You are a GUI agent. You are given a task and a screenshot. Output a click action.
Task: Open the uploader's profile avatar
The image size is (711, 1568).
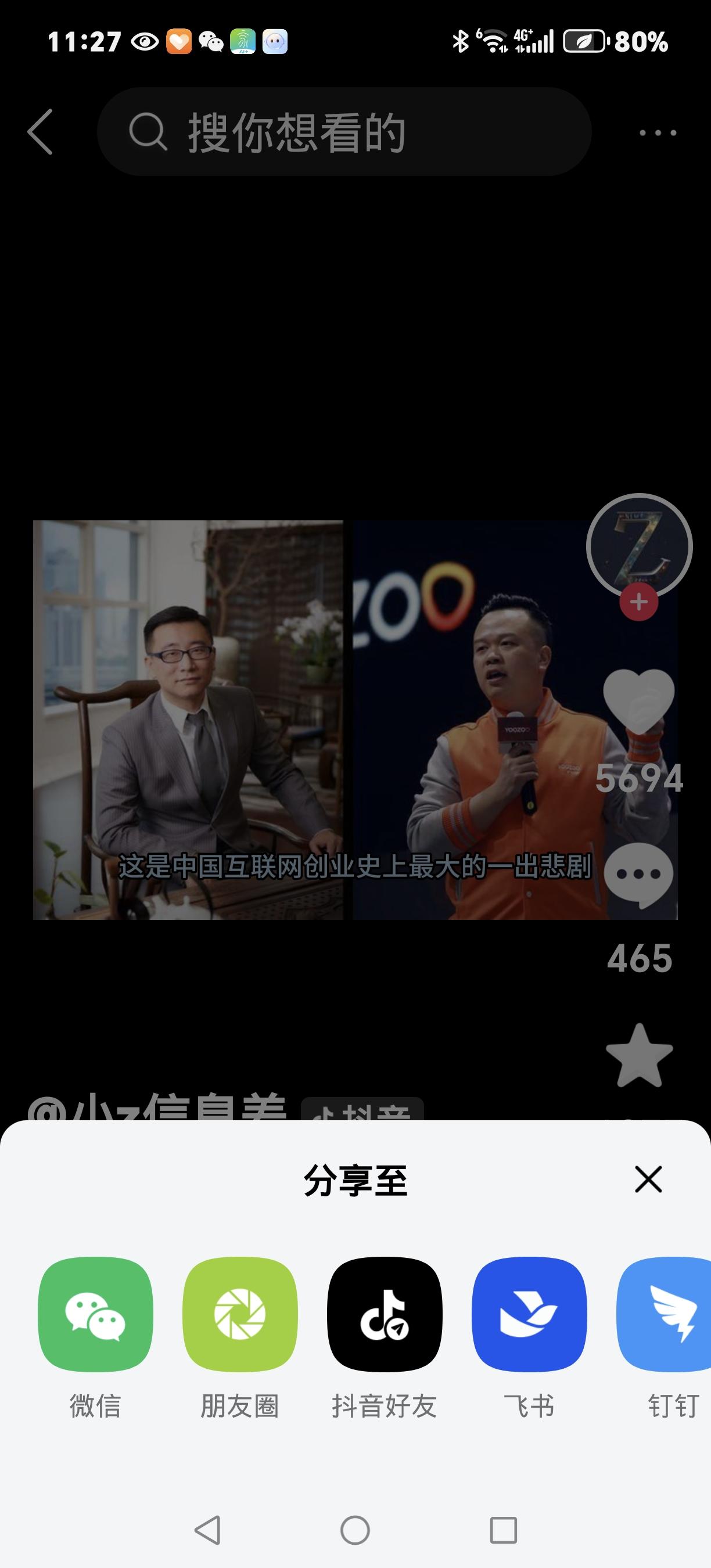point(637,546)
